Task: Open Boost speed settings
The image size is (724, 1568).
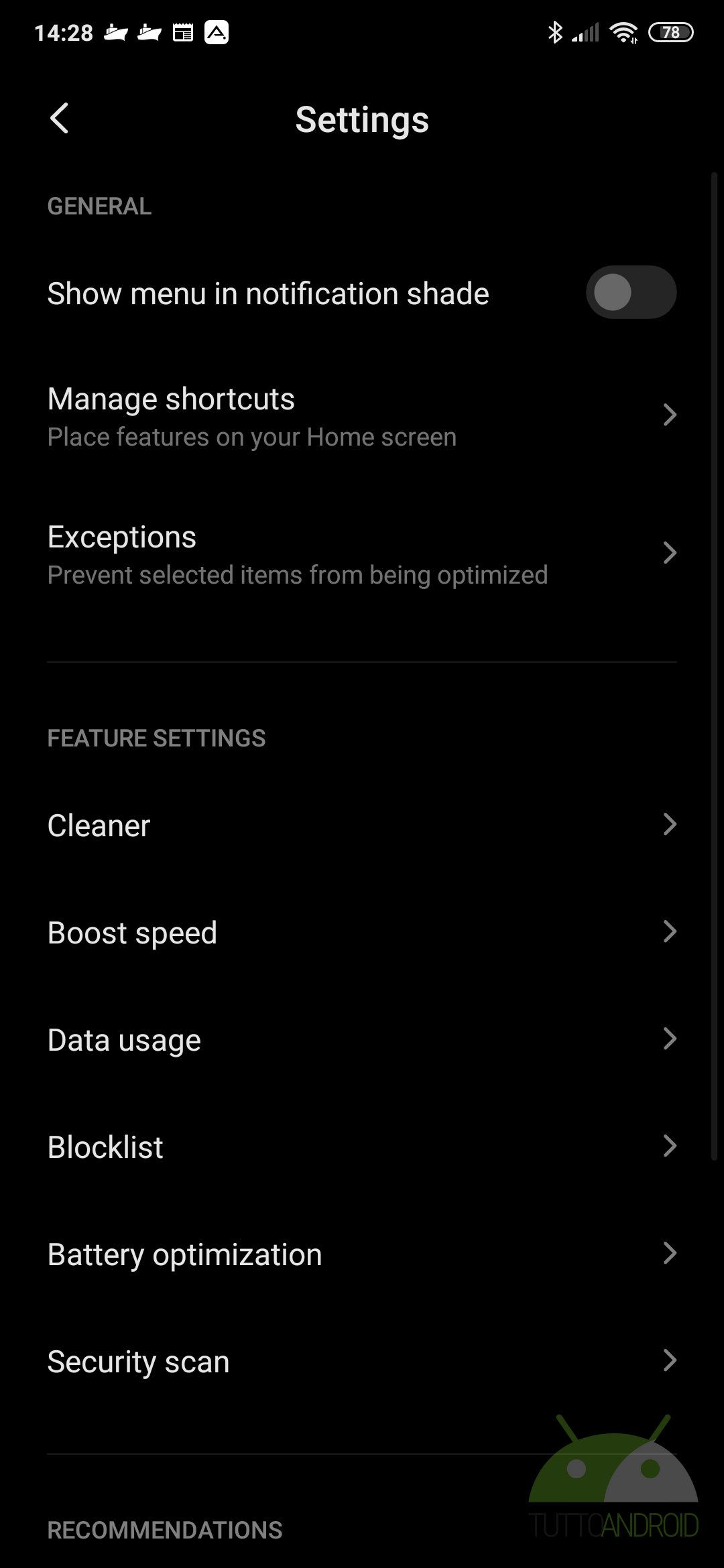Action: tap(362, 932)
